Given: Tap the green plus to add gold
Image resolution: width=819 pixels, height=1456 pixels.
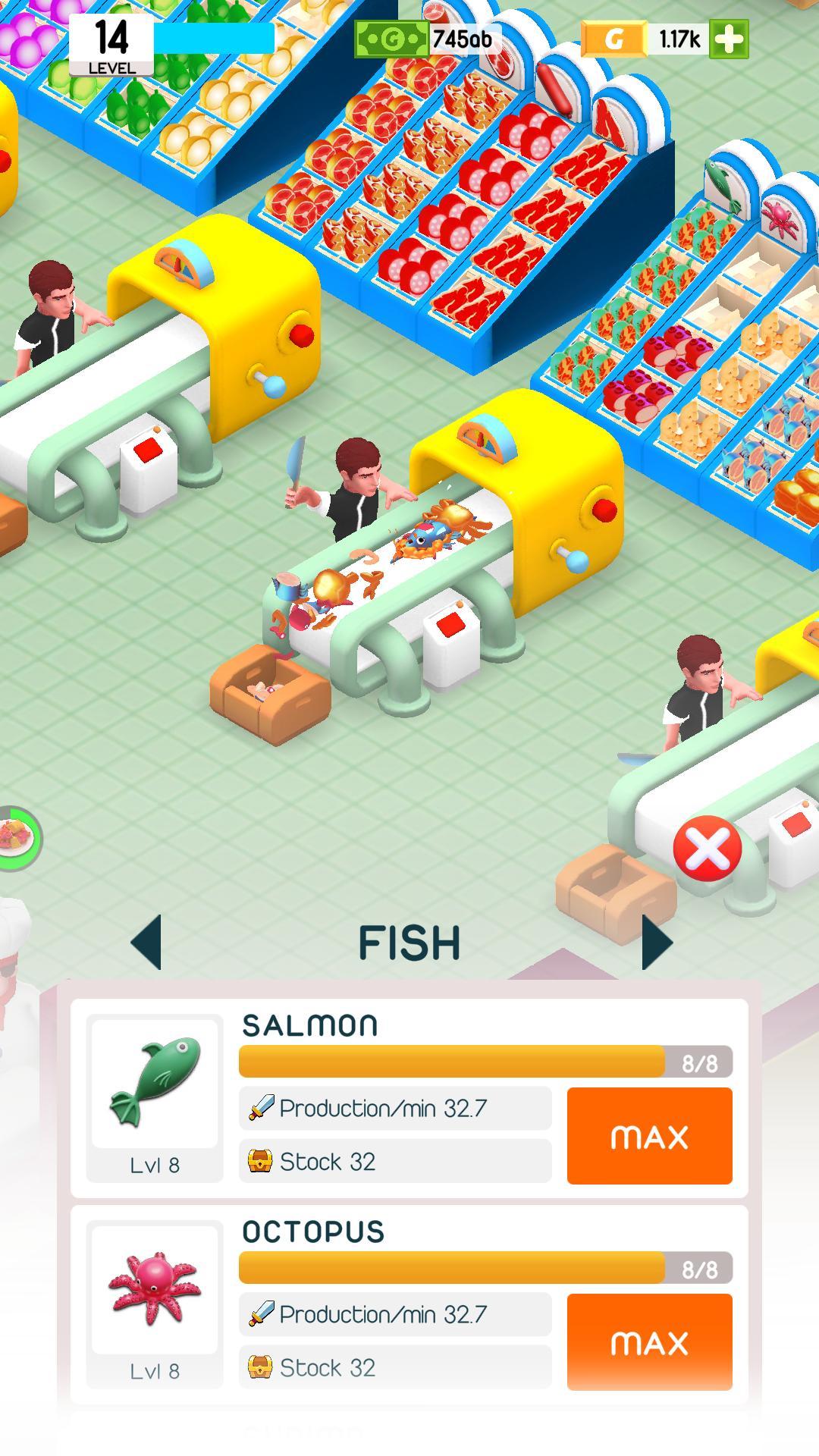Looking at the screenshot, I should point(729,39).
